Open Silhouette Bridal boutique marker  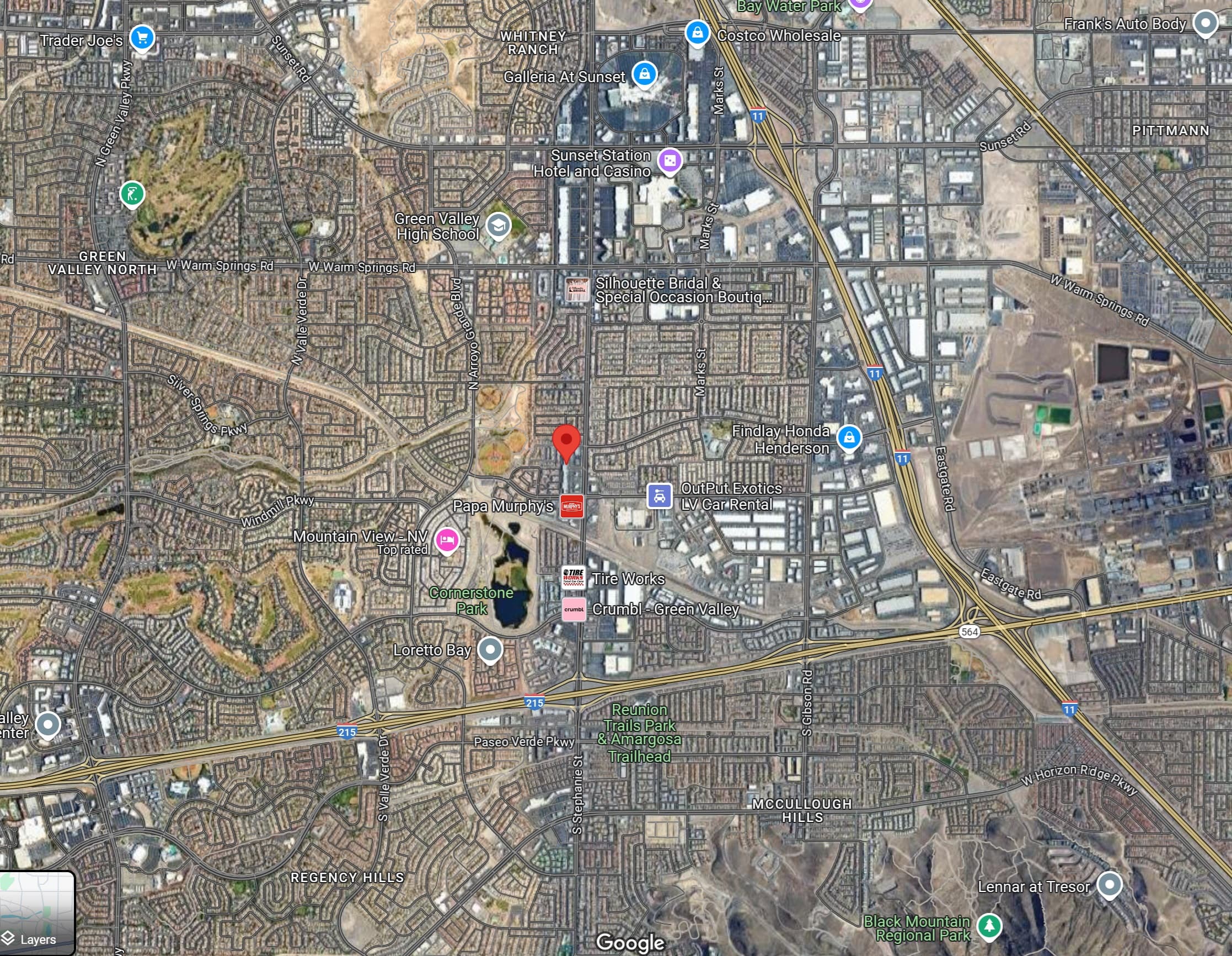577,290
